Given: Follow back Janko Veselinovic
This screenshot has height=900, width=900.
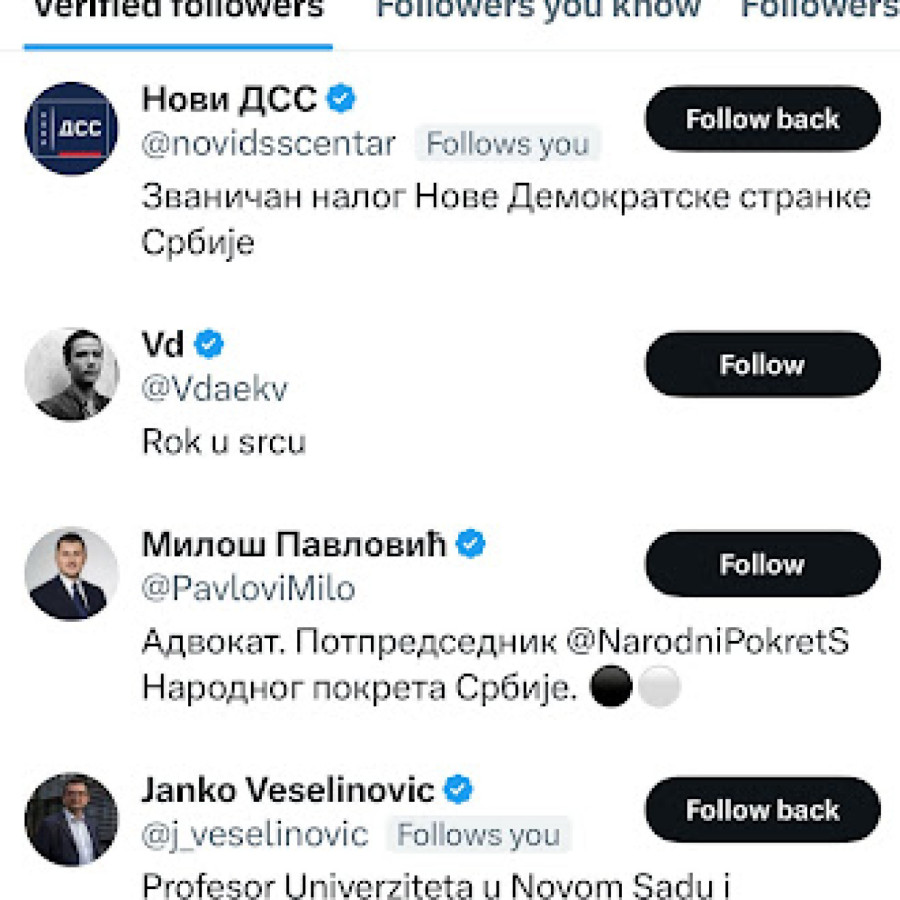Looking at the screenshot, I should click(762, 810).
